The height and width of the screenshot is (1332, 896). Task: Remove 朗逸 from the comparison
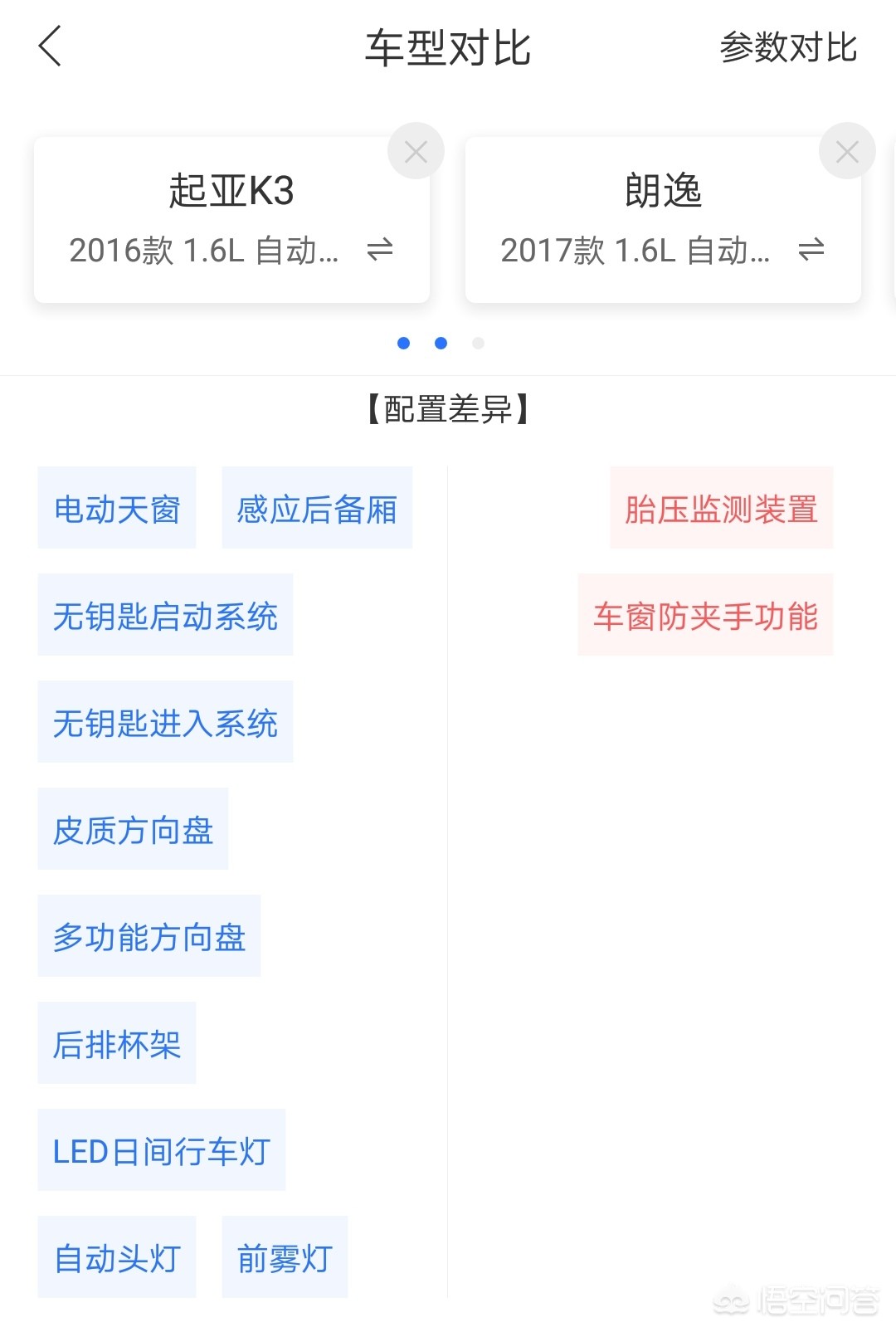[847, 150]
